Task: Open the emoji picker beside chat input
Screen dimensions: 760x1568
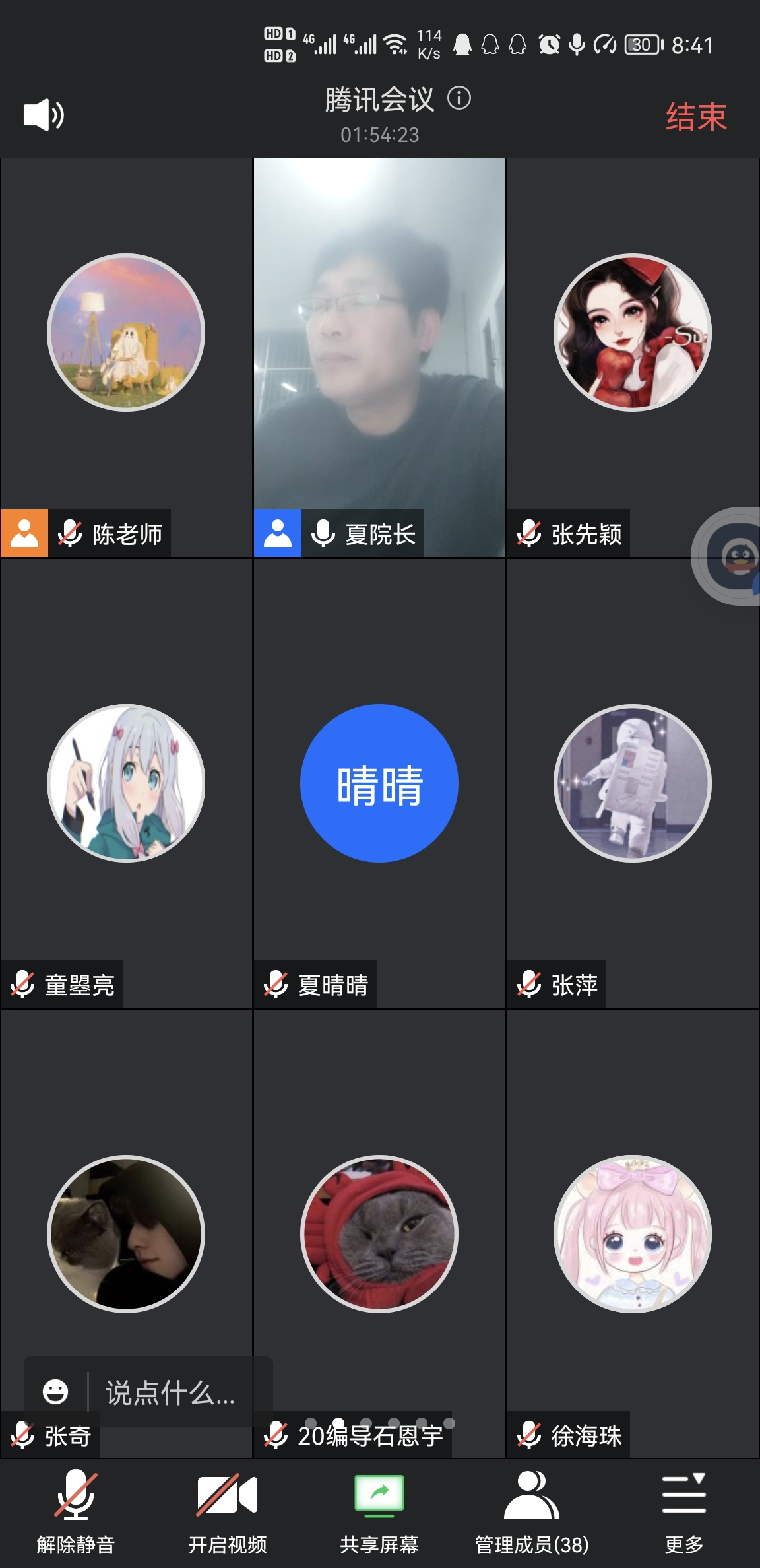Action: pyautogui.click(x=55, y=1392)
